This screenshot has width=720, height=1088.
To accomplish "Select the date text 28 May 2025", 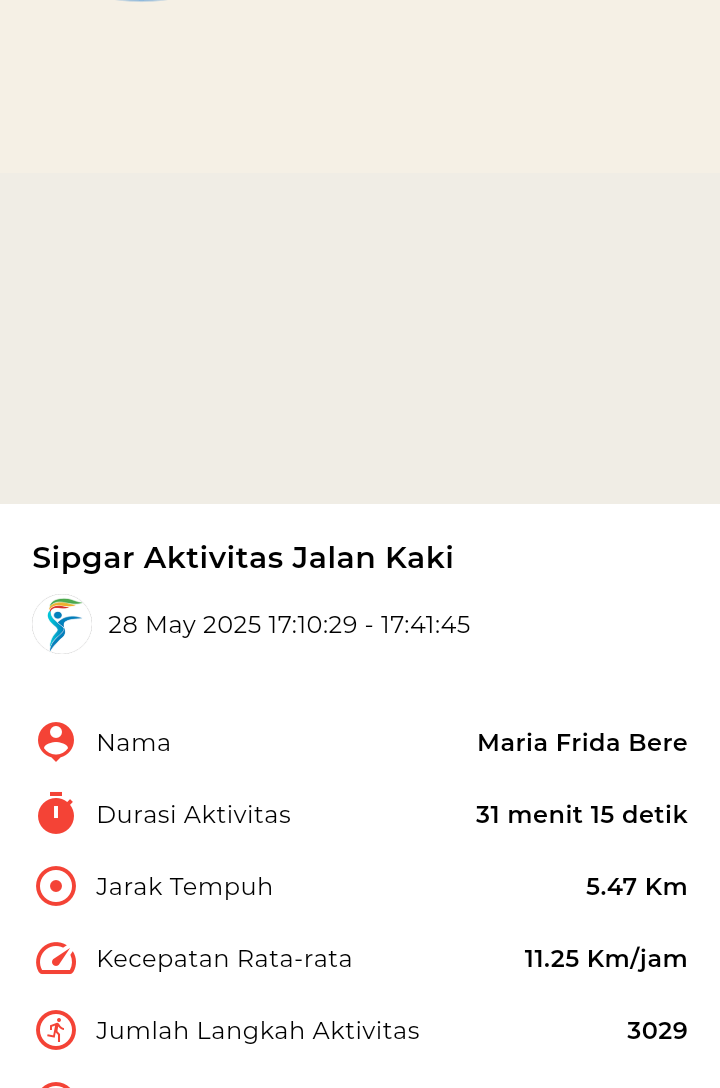I will [289, 624].
